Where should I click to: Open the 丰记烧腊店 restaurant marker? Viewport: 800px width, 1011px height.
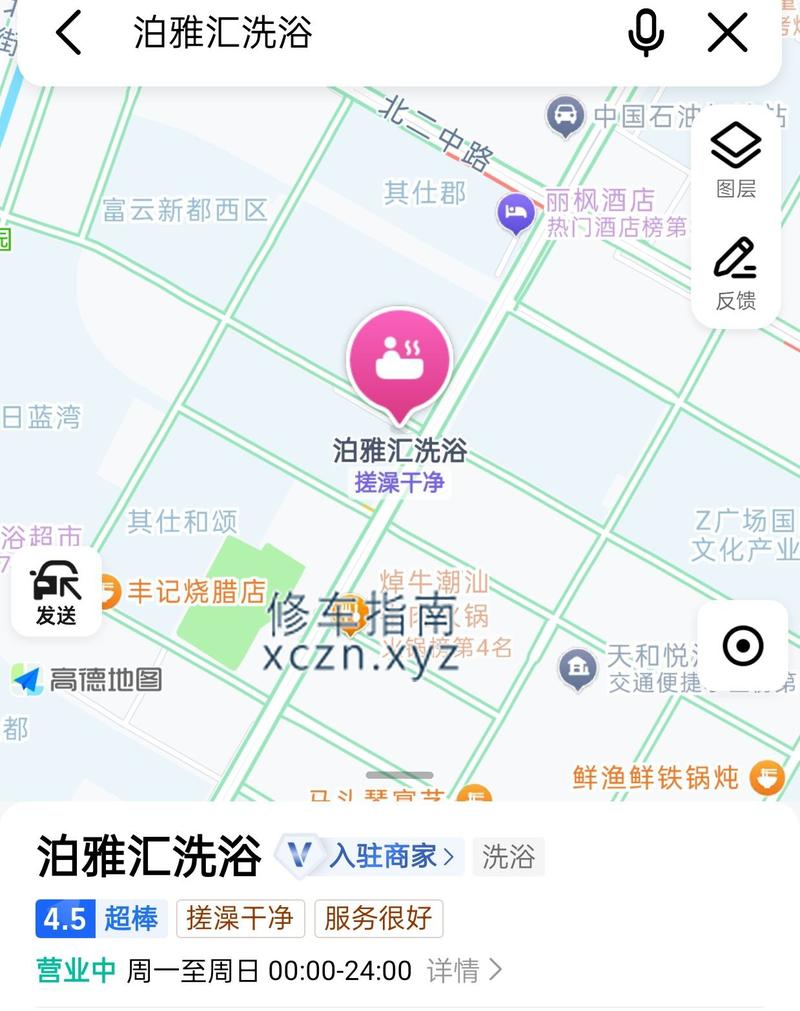point(108,591)
